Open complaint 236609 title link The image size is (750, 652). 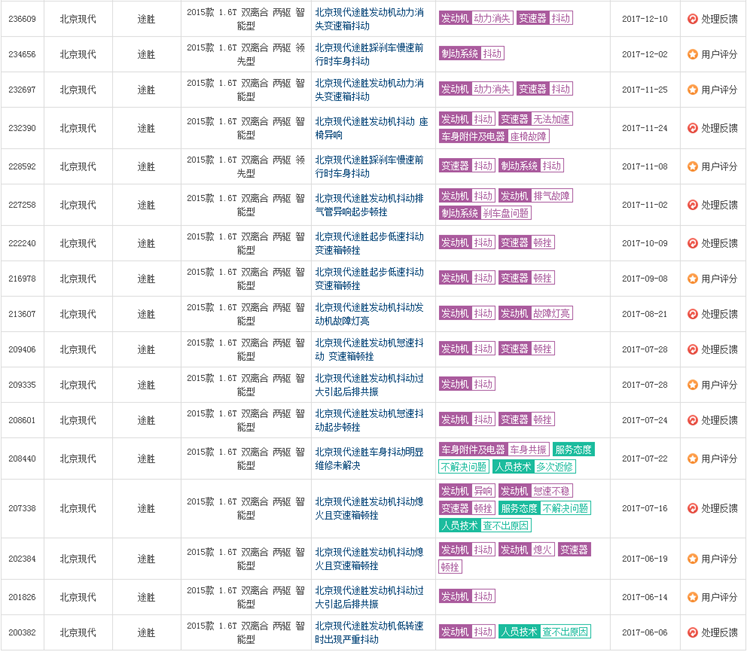368,18
